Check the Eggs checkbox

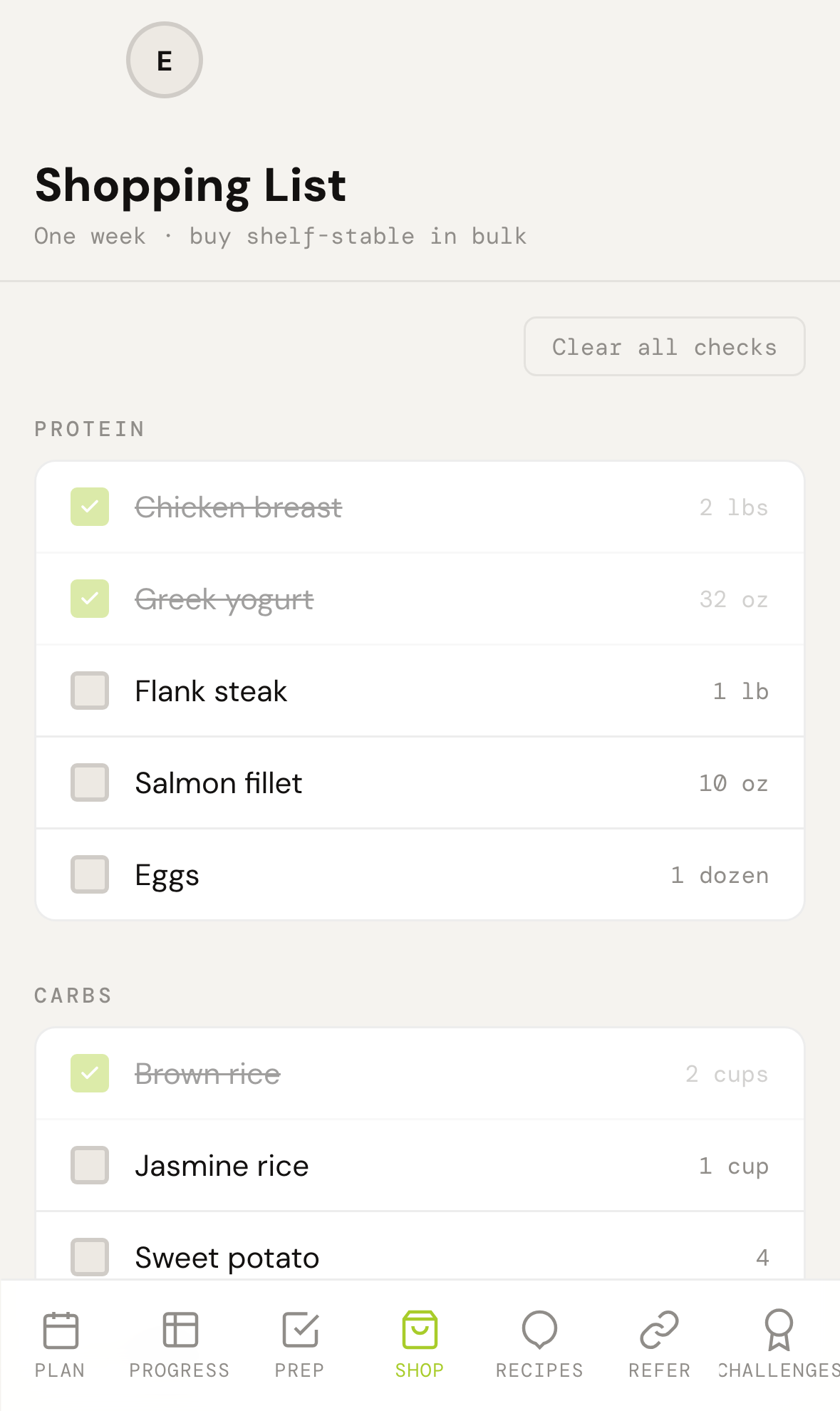tap(89, 874)
